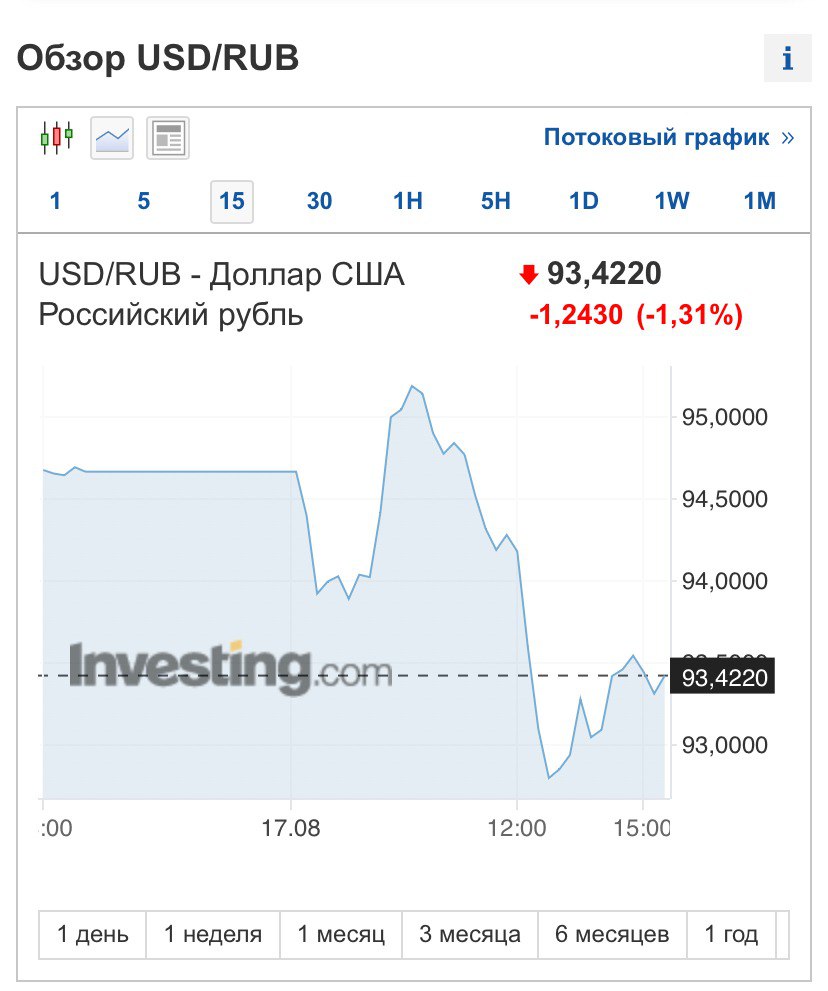Show the 1 день range

point(93,935)
